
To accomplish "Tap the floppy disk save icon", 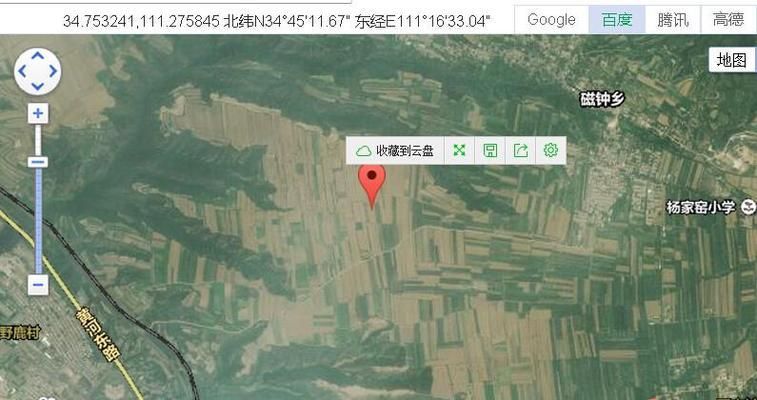I will click(x=490, y=150).
